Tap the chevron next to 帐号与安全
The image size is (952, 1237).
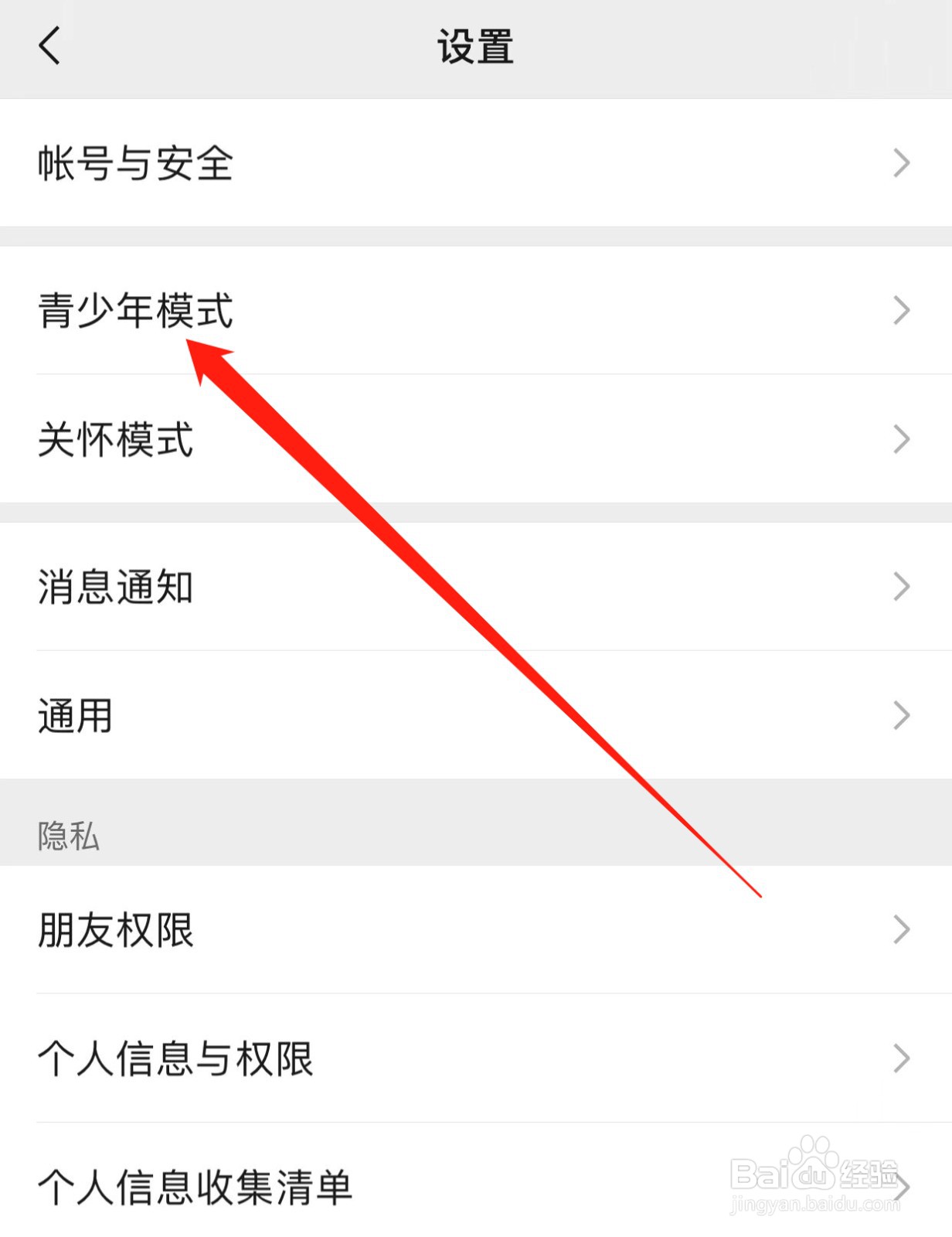(901, 162)
